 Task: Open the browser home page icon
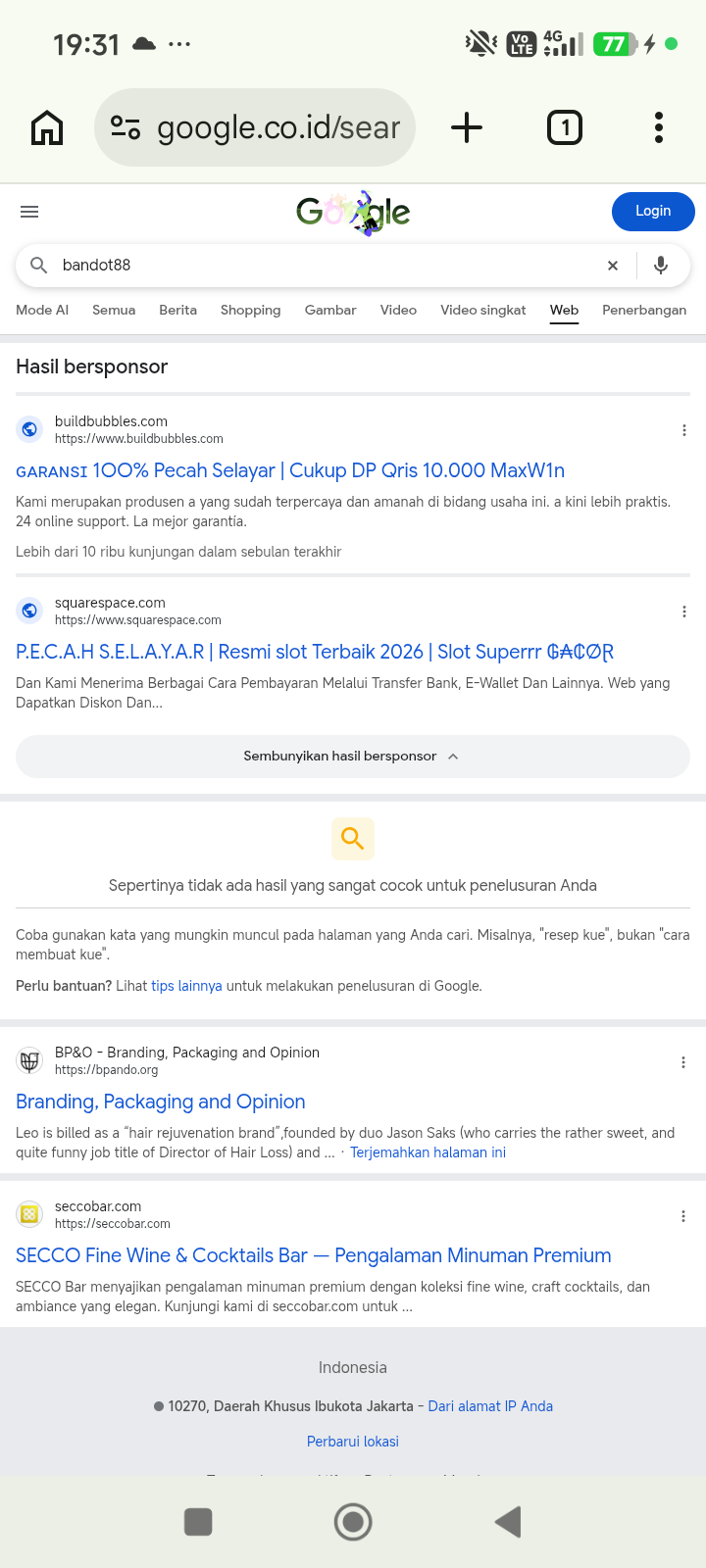[47, 127]
